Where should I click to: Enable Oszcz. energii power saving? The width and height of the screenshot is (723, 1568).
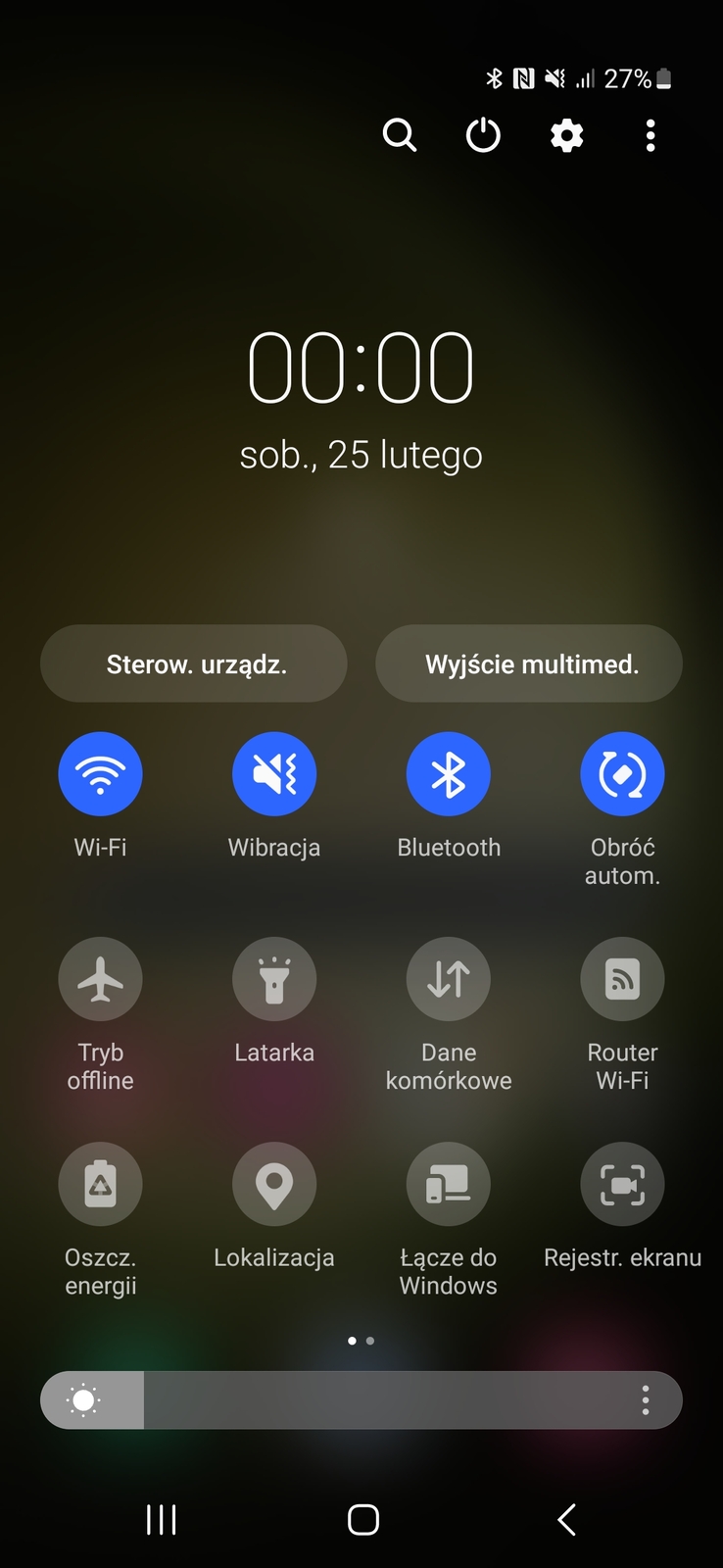[x=100, y=1184]
